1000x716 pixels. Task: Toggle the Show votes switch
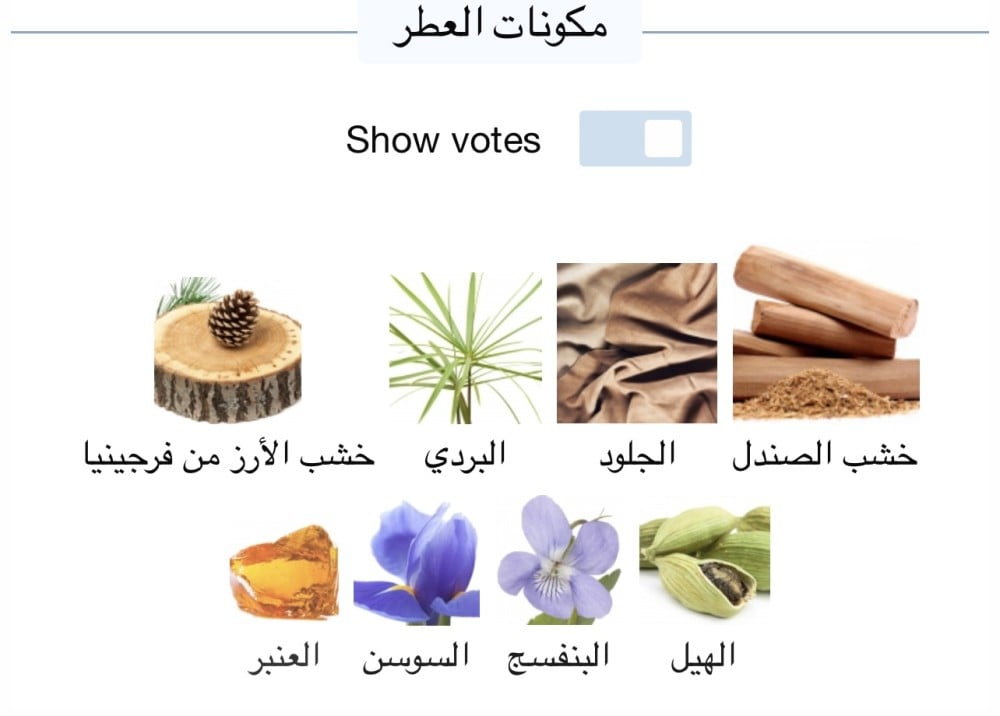click(x=635, y=138)
